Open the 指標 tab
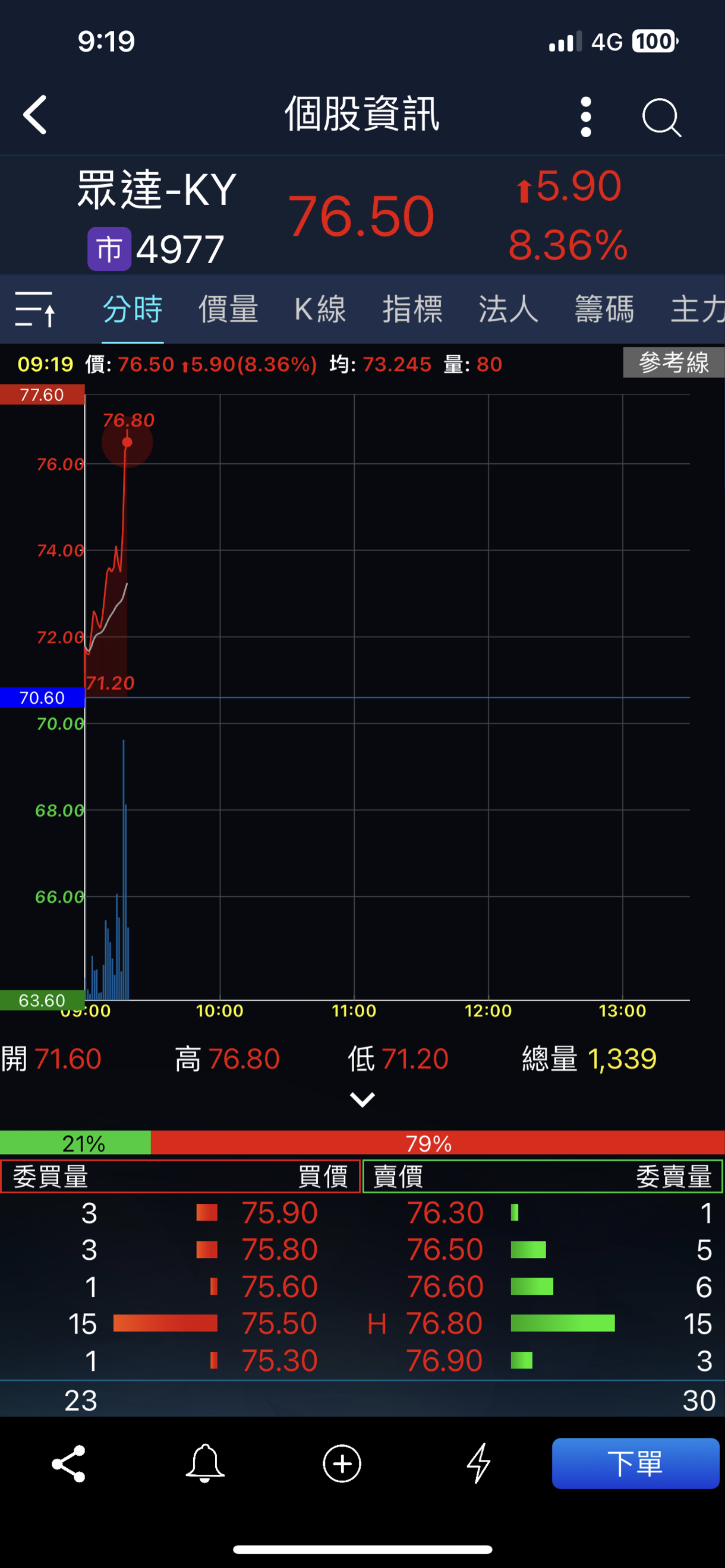Screen dimensions: 725x1568 coord(412,309)
